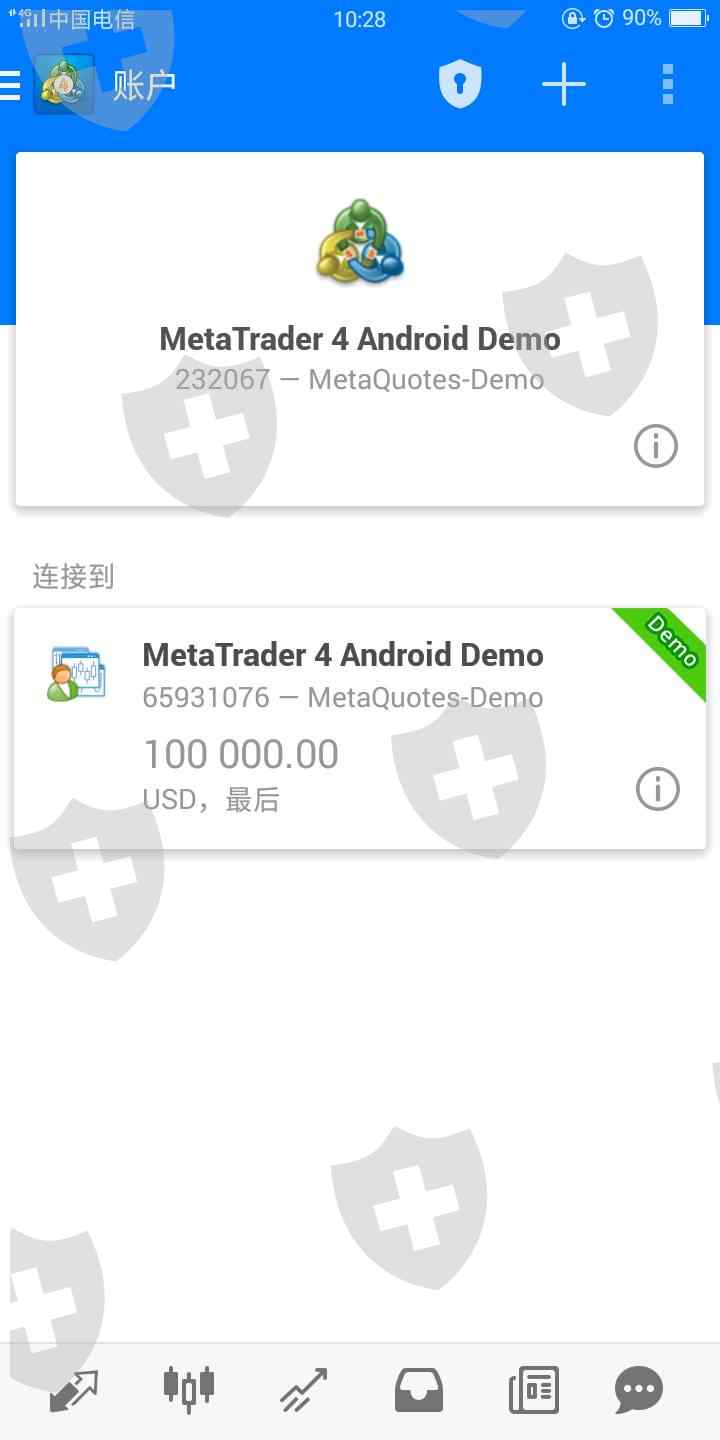Viewport: 720px width, 1440px height.
Task: Show info for account 232067
Action: [x=656, y=446]
